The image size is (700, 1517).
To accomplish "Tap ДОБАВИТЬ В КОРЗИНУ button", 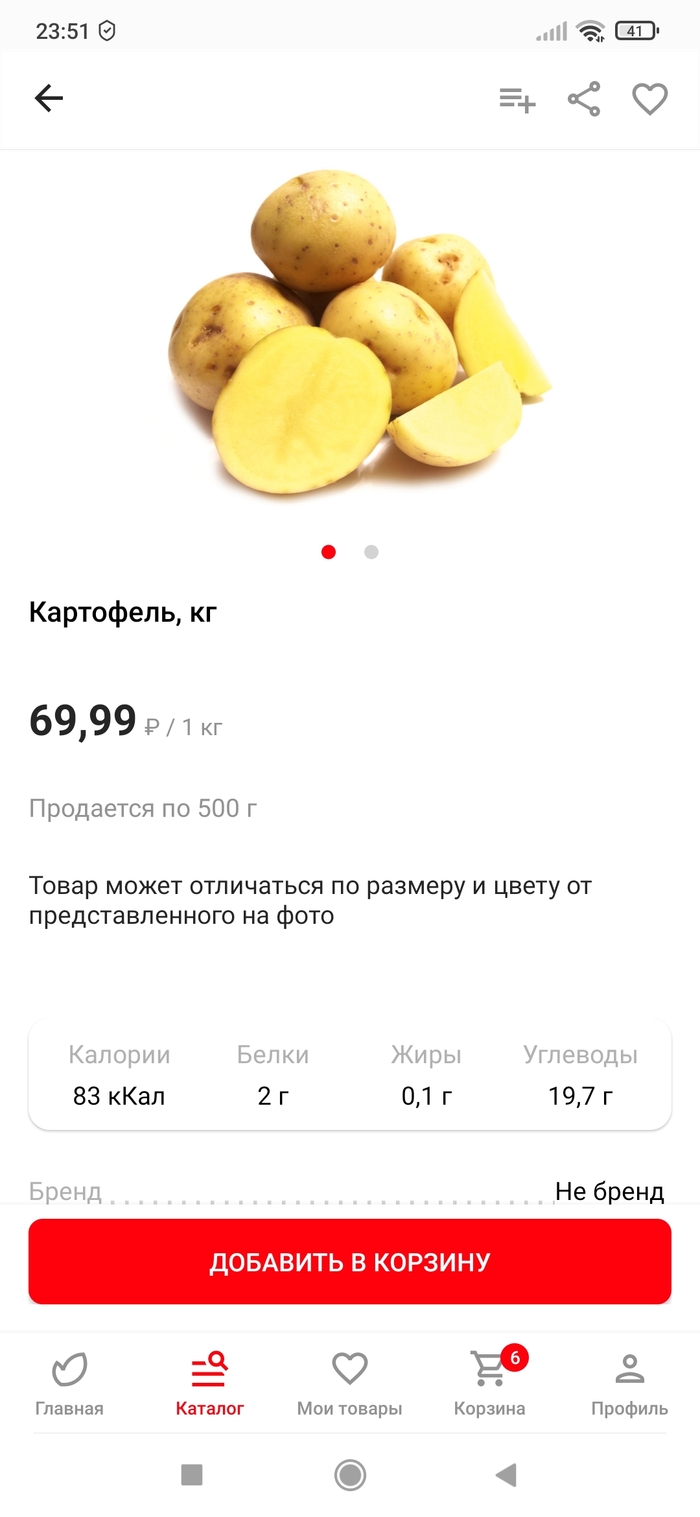I will tap(350, 1261).
